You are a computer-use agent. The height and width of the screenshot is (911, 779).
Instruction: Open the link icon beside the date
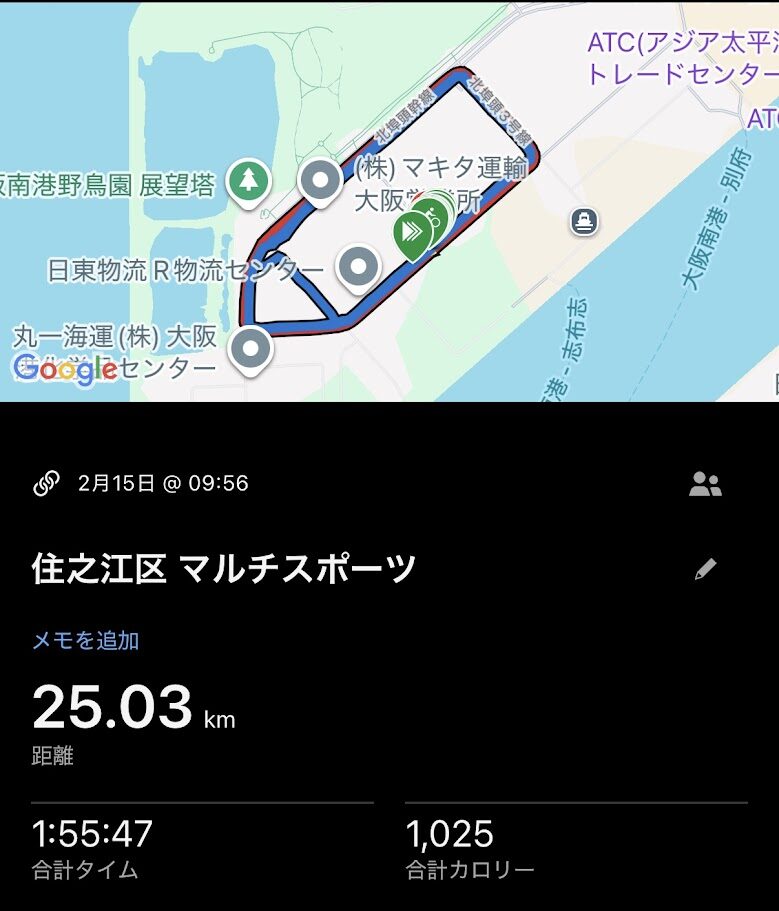tap(46, 484)
